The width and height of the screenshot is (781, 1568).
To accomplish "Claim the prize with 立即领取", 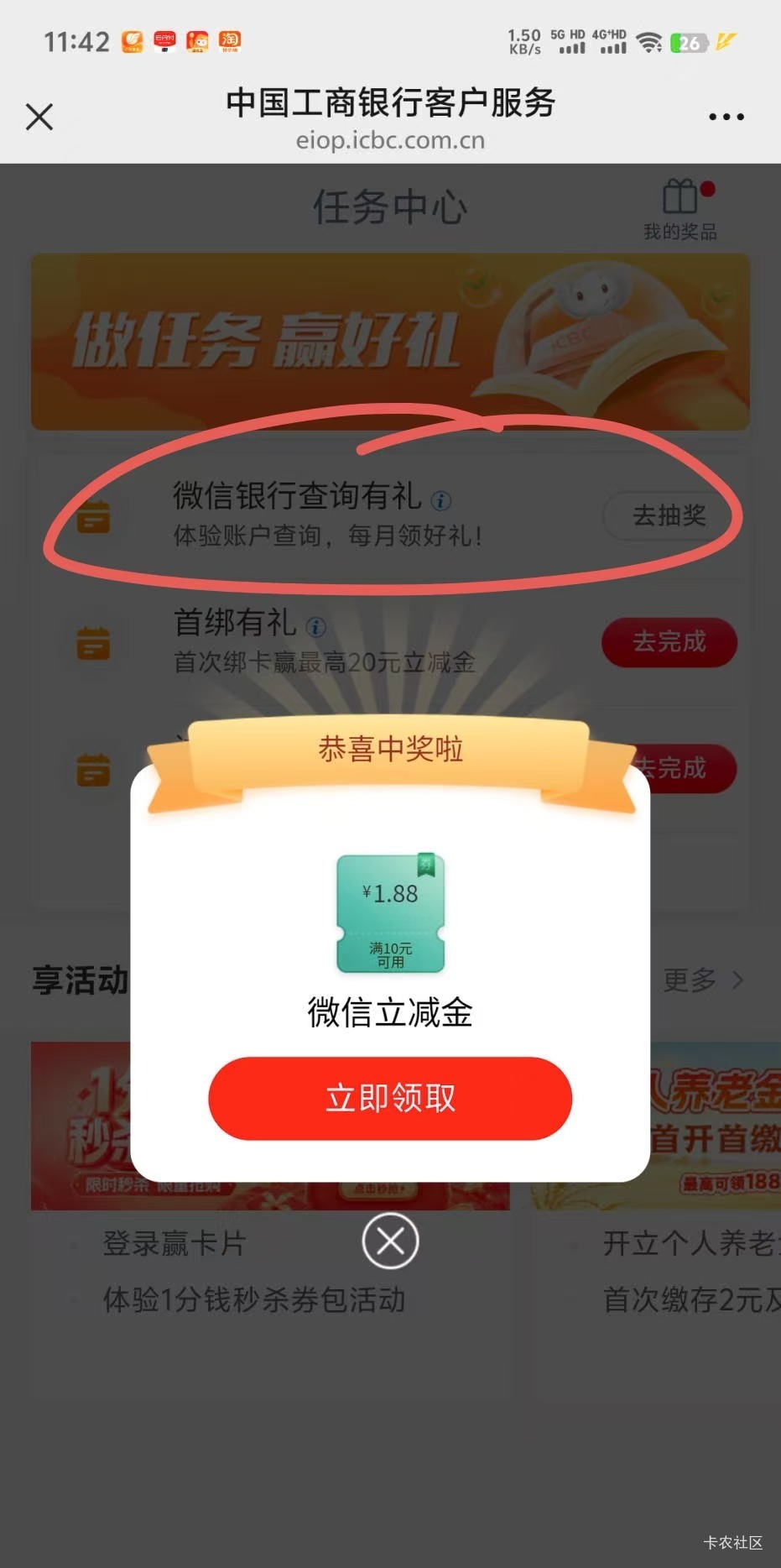I will click(390, 1098).
